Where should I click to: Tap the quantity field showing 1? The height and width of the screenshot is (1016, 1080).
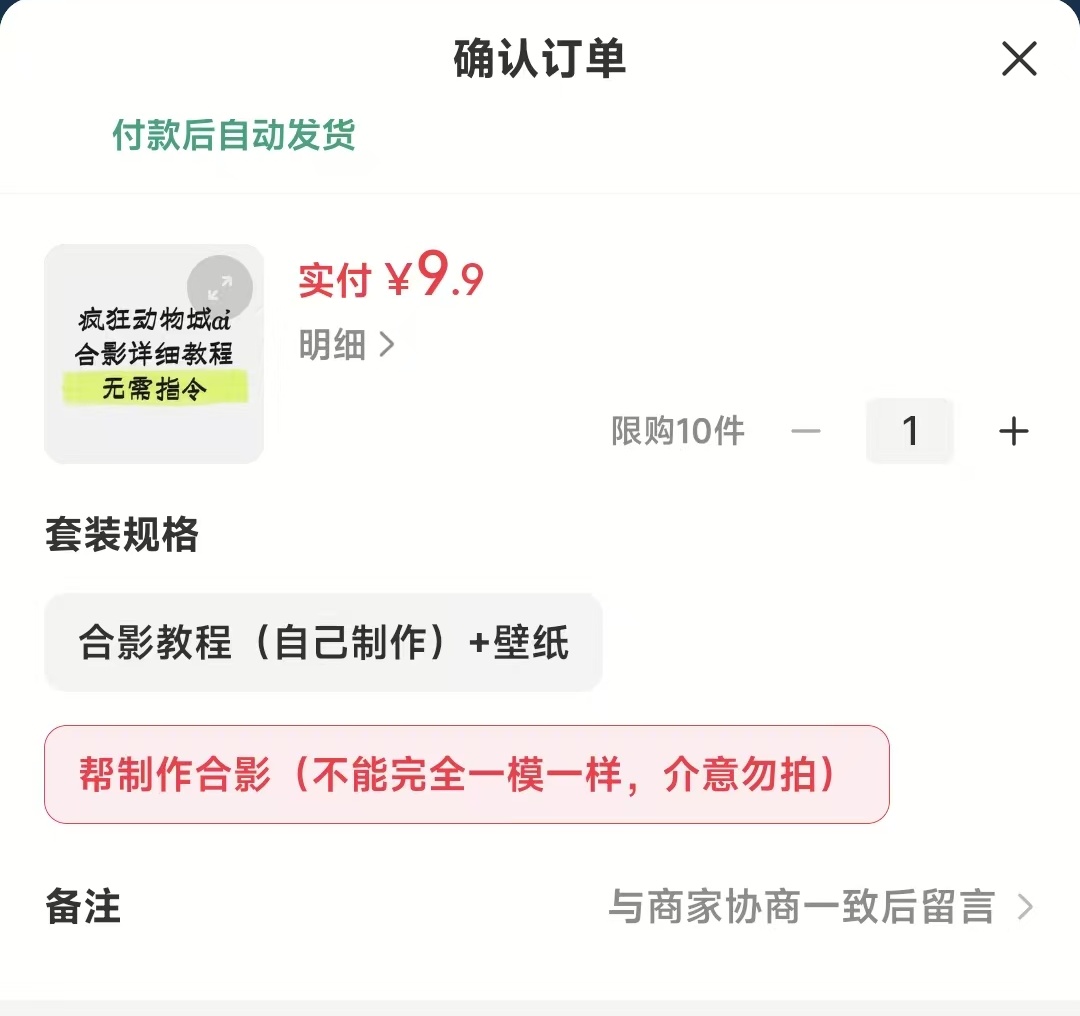click(910, 431)
